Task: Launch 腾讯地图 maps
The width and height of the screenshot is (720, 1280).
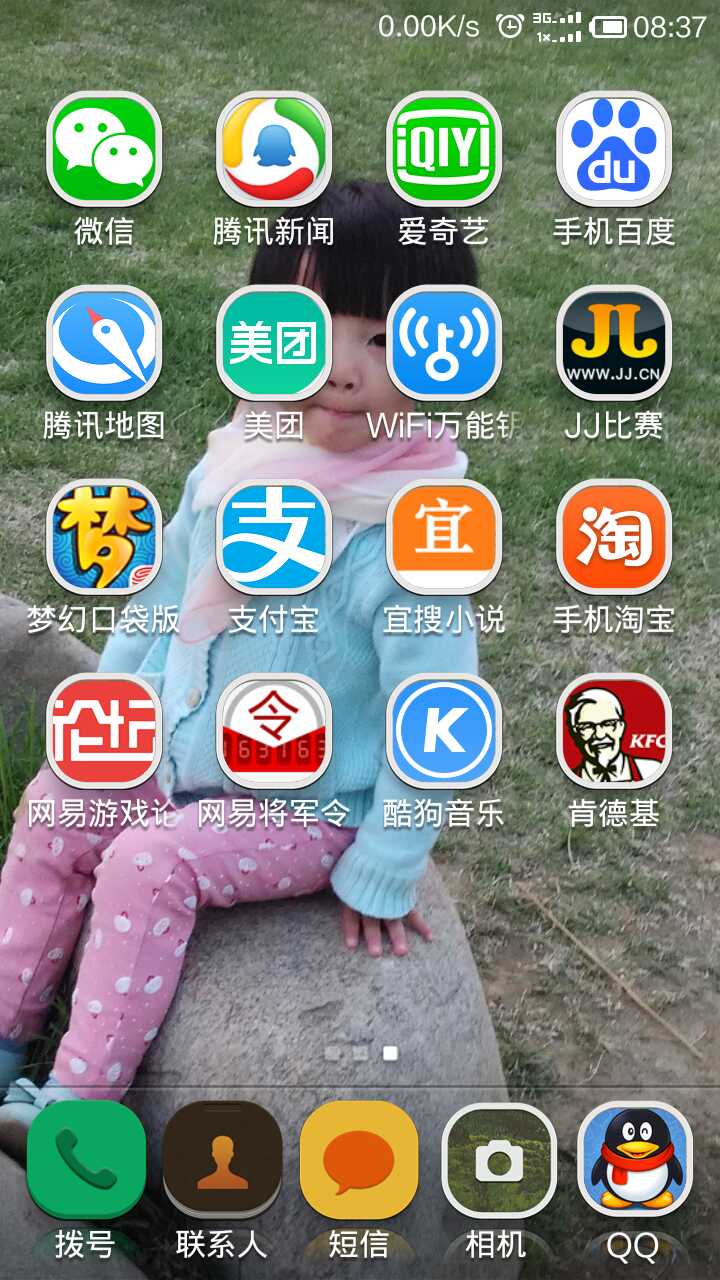Action: coord(104,344)
